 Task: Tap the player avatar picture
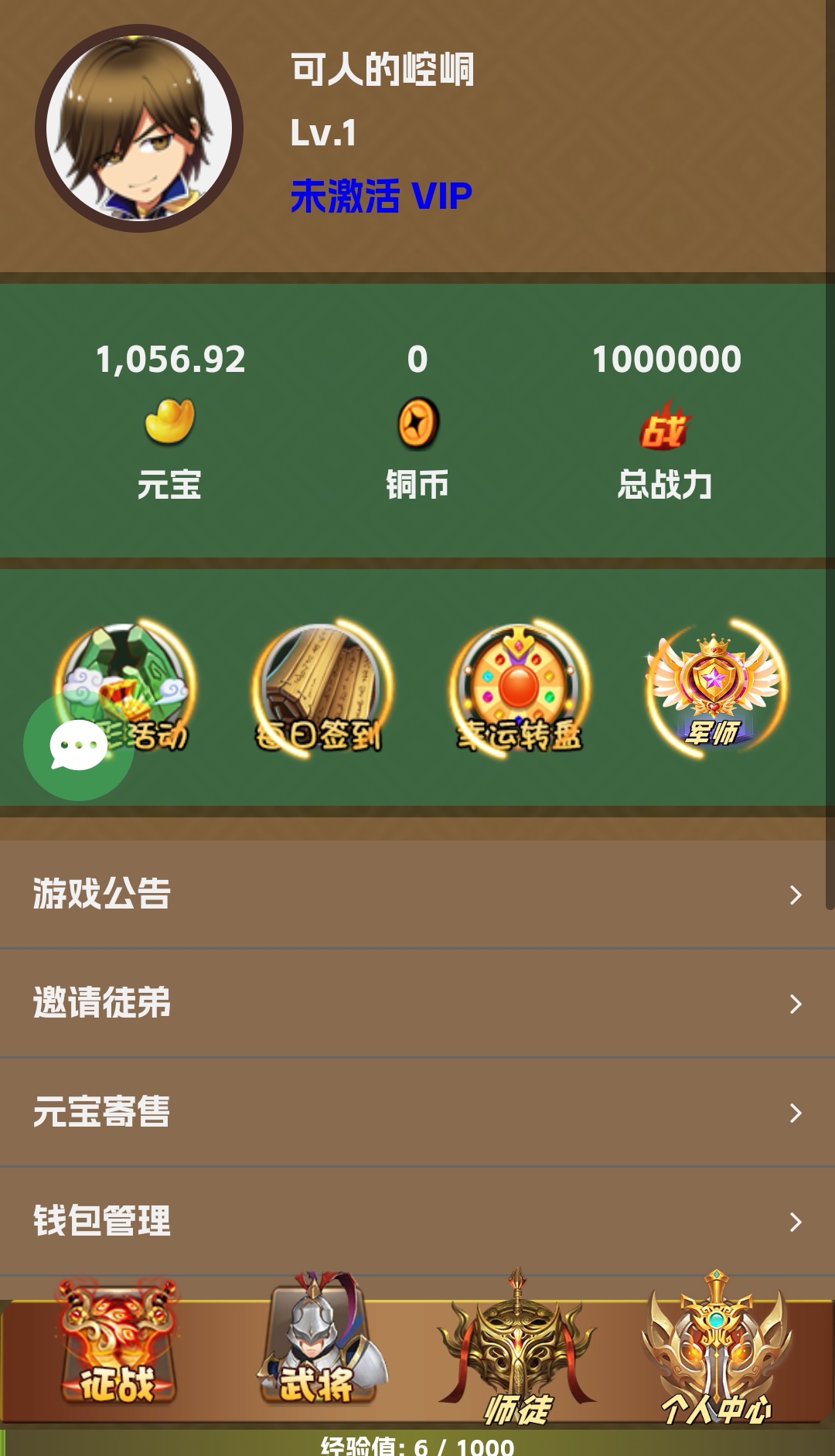(x=139, y=129)
